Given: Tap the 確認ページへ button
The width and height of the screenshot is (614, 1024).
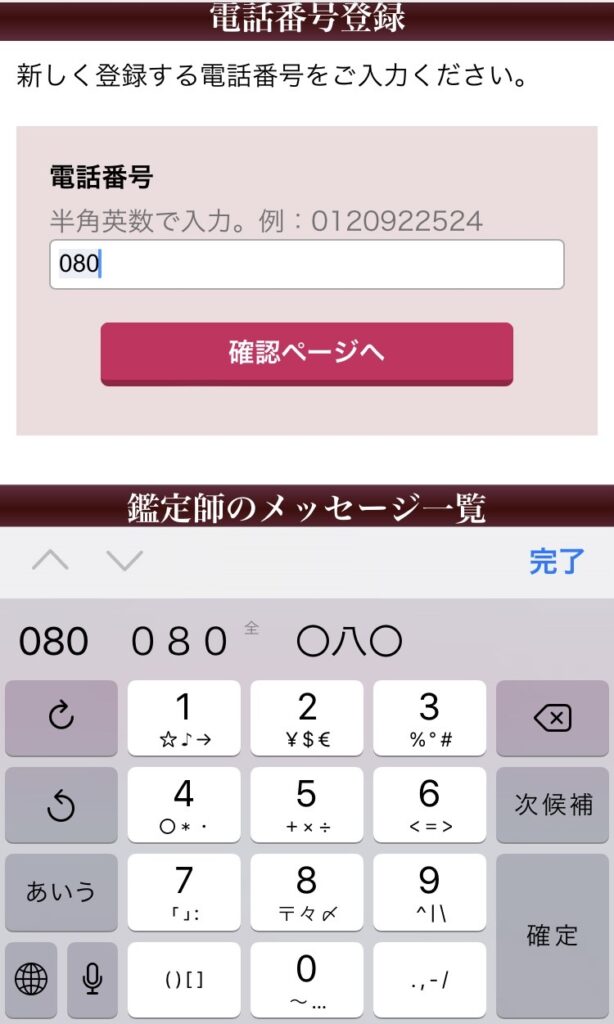Looking at the screenshot, I should pyautogui.click(x=306, y=353).
